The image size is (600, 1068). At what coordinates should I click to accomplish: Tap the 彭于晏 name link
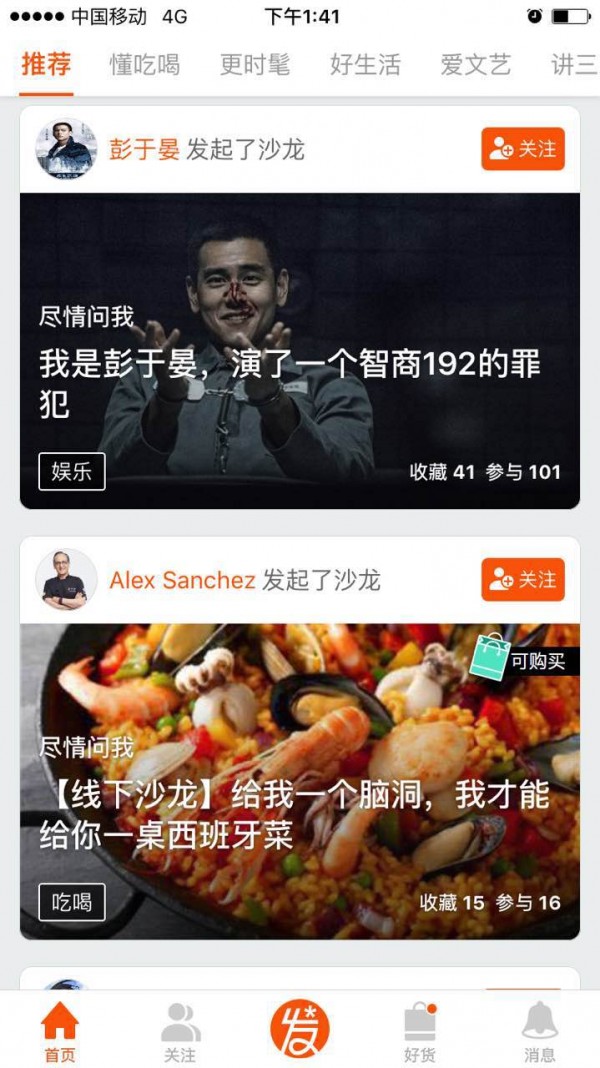click(144, 150)
